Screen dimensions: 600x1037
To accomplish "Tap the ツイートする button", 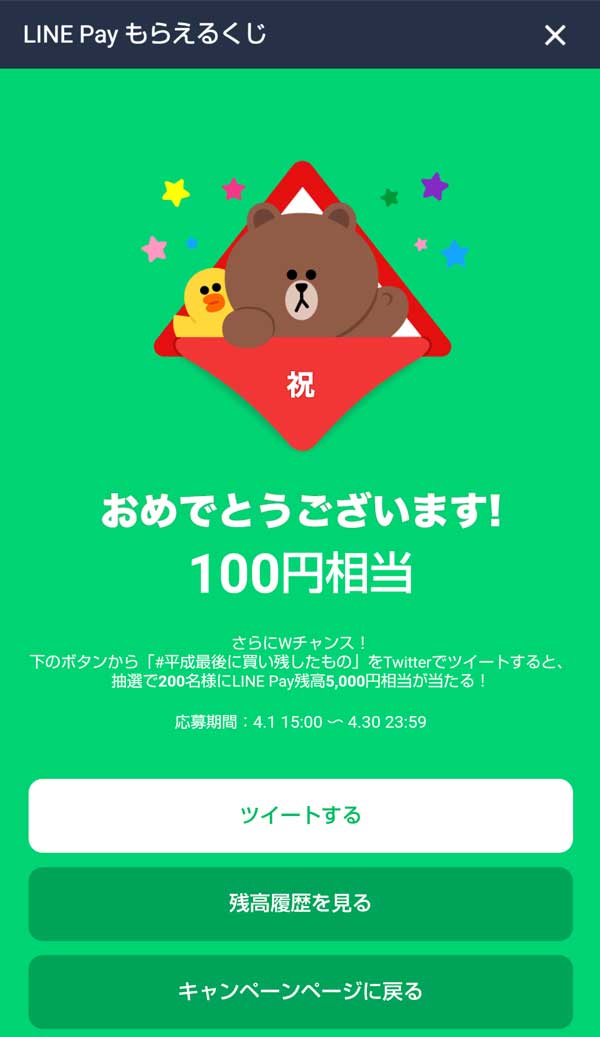I will pyautogui.click(x=300, y=815).
